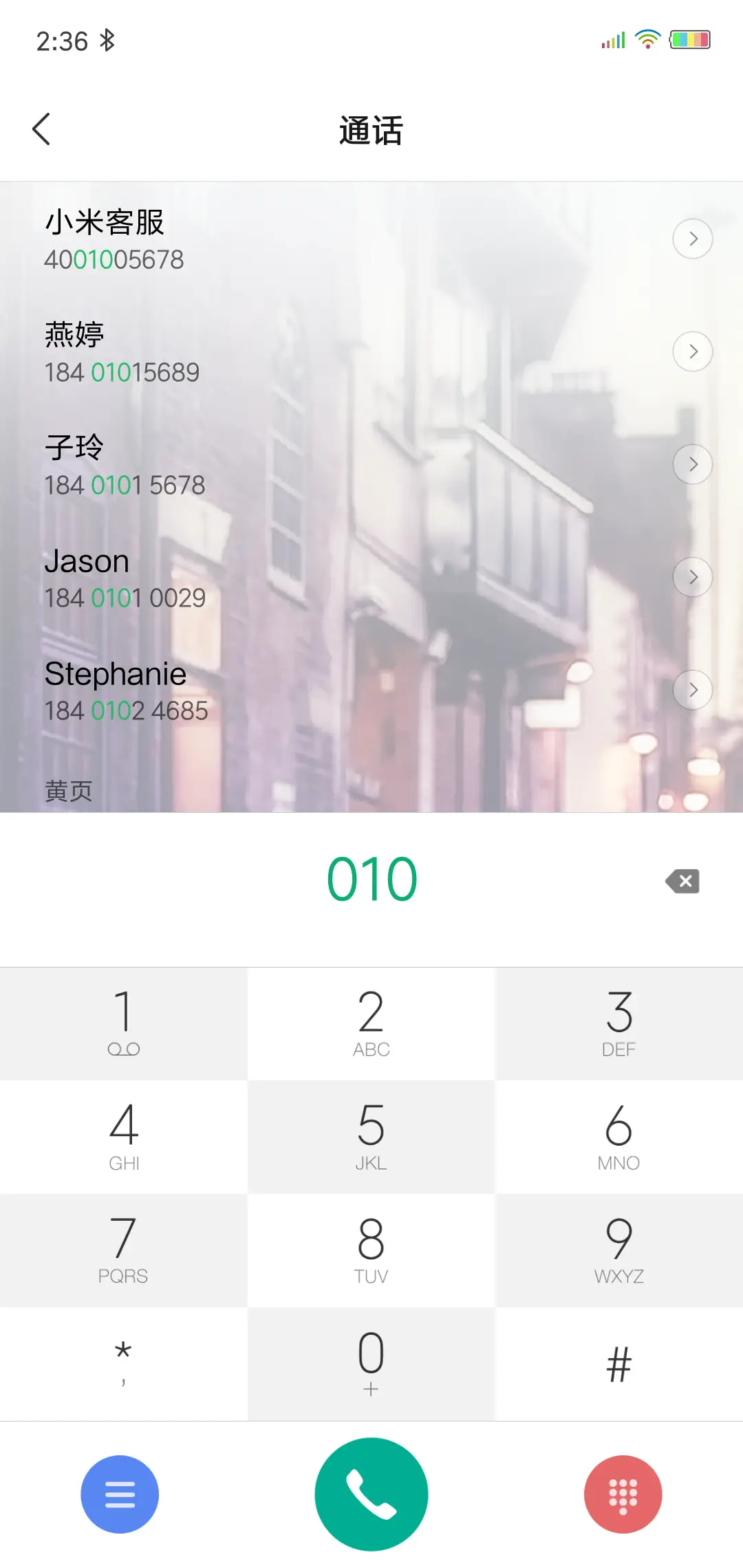This screenshot has height=1568, width=743.
Task: Tap the backspace icon to delete a digit
Action: 682,881
